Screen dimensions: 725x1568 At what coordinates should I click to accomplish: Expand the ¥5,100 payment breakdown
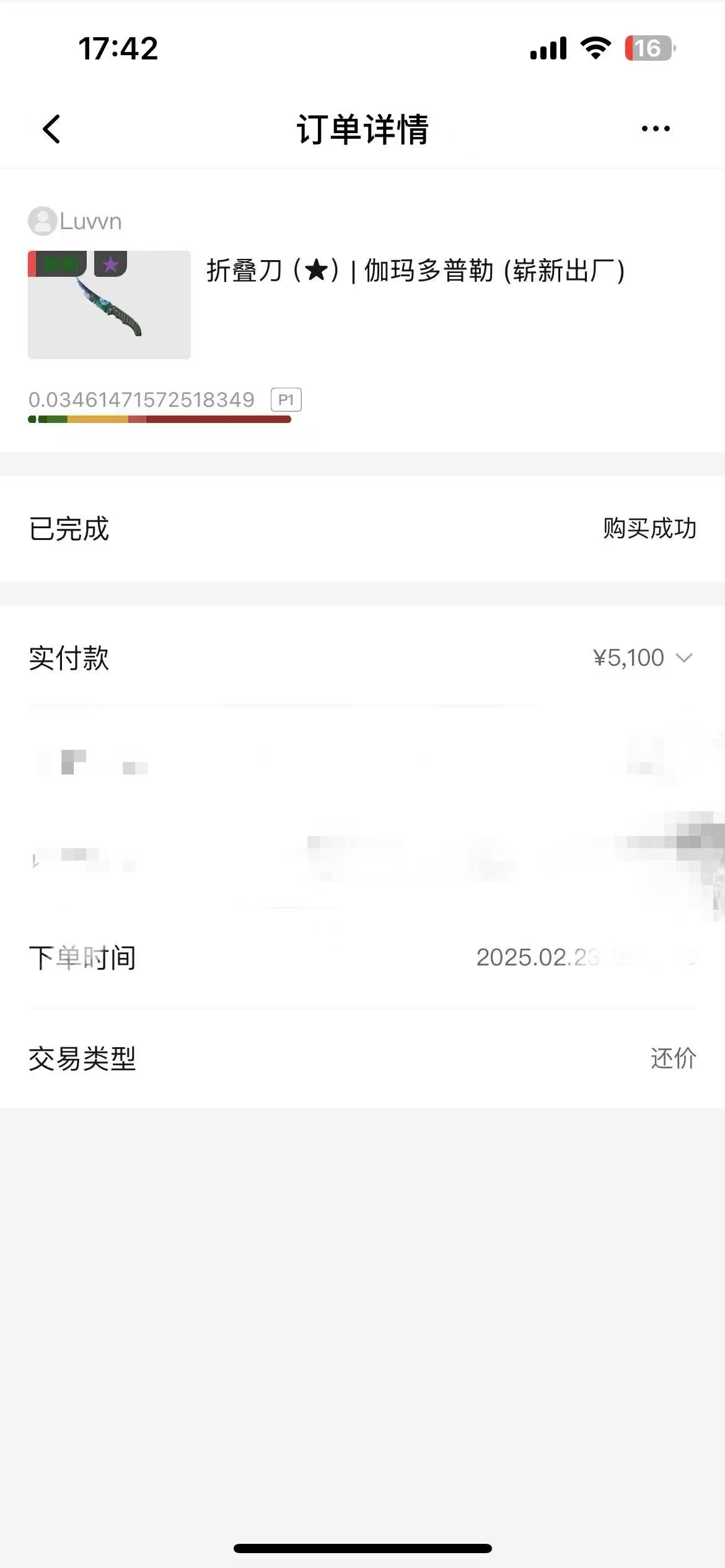pos(683,658)
